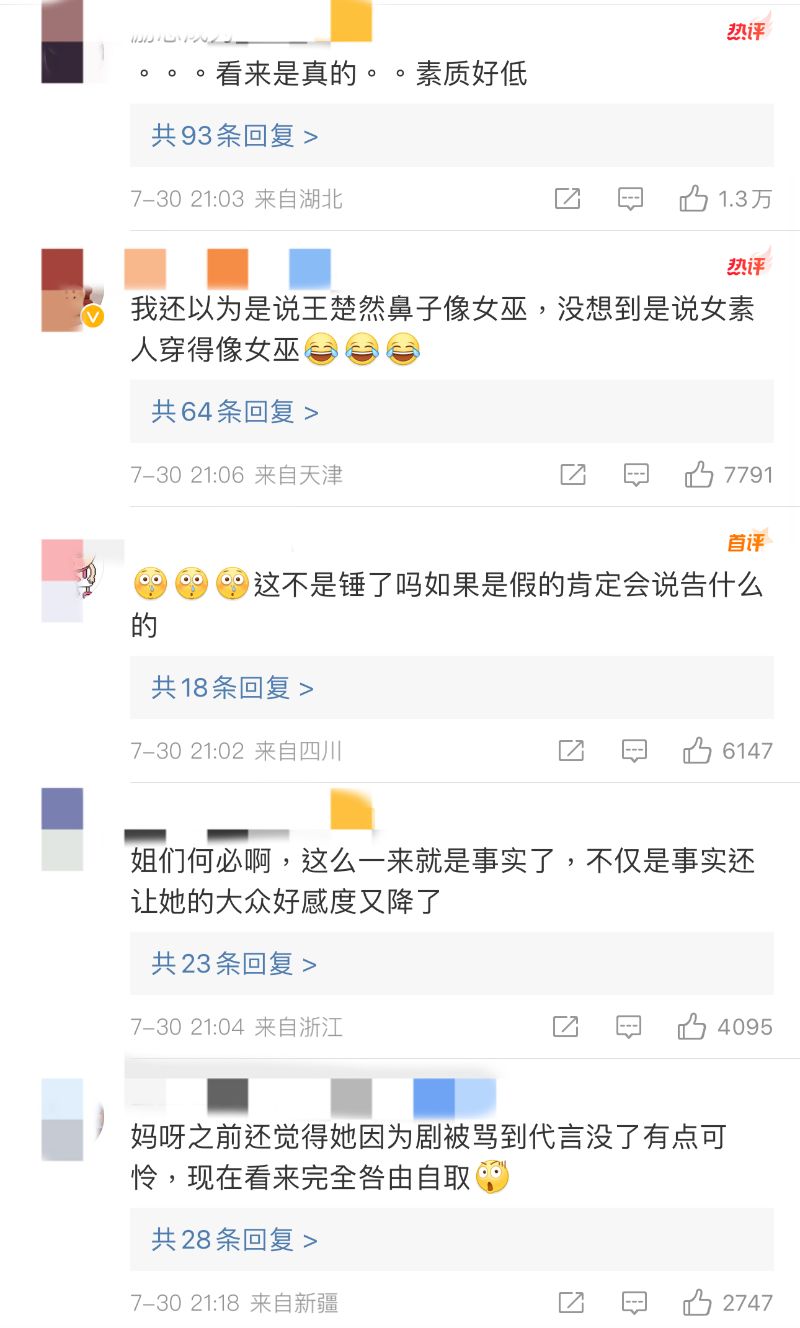
Task: Repost the comment from 新疆
Action: [x=571, y=1303]
